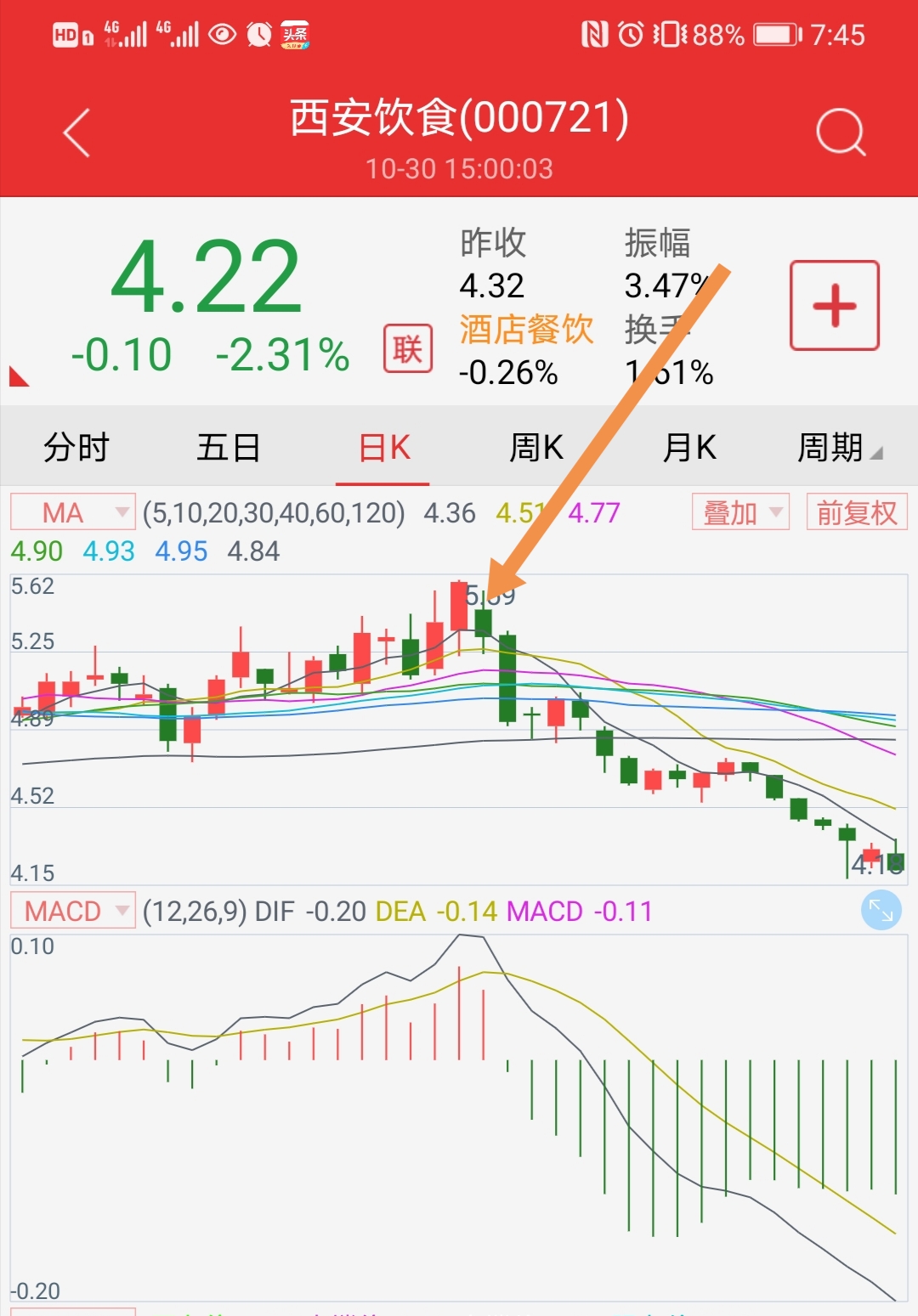The height and width of the screenshot is (1316, 918).
Task: Switch to the 月K tab
Action: (688, 447)
